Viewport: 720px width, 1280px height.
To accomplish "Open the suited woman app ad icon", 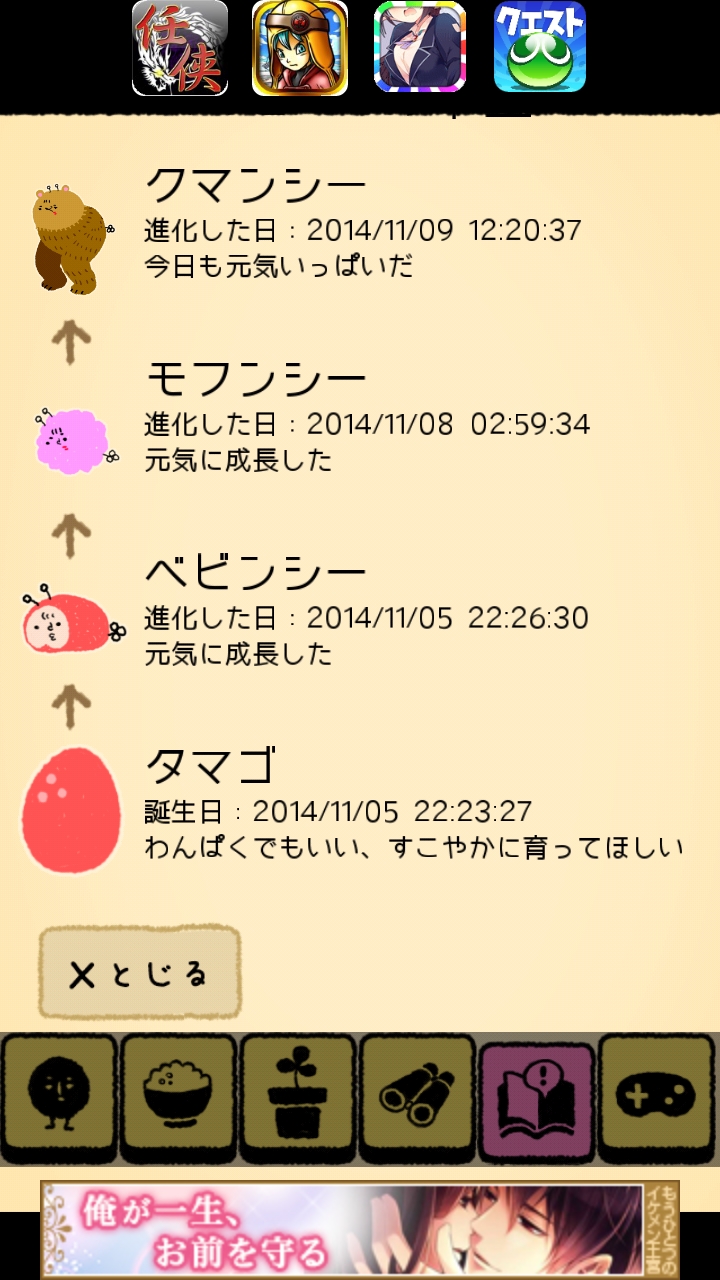I will point(420,48).
